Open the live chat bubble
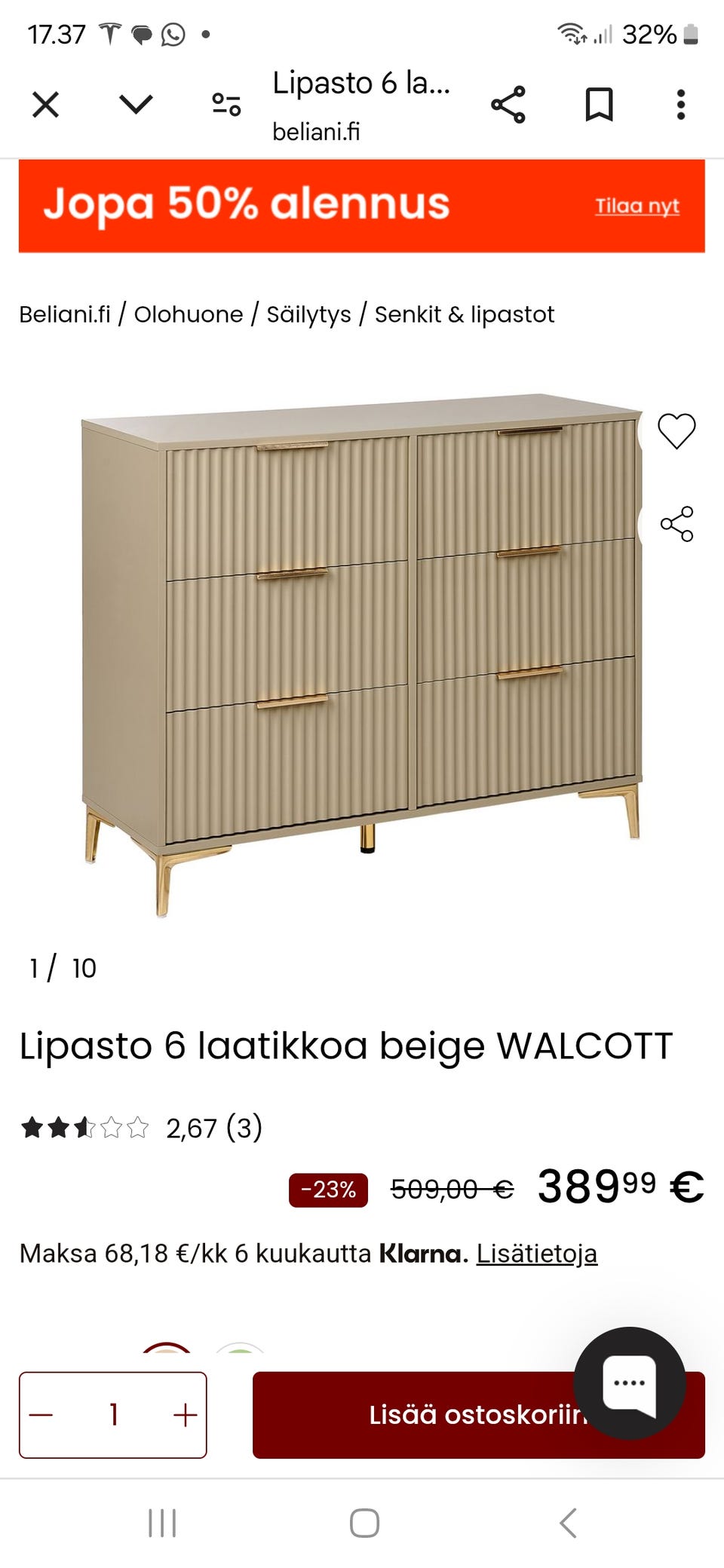This screenshot has width=724, height=1568. (x=629, y=1383)
